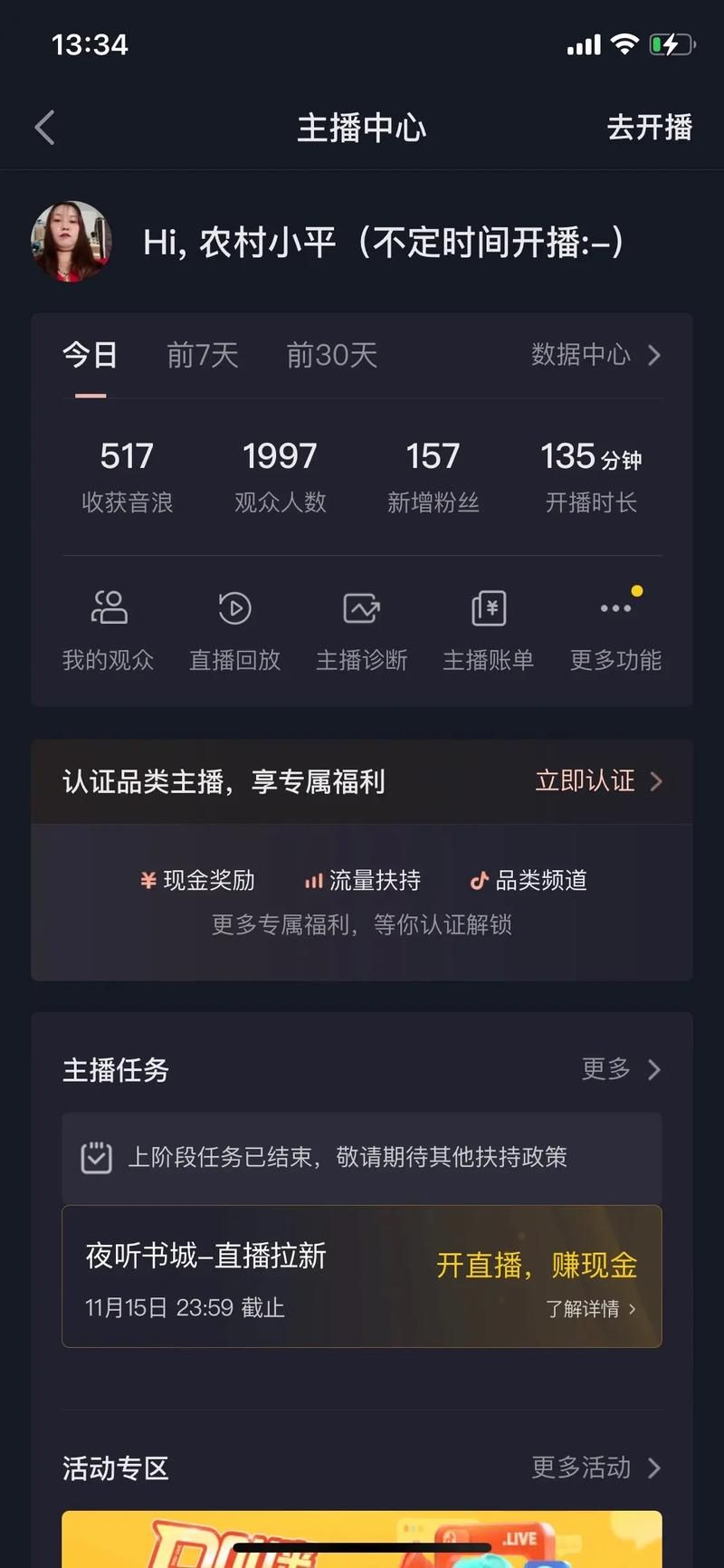Screen dimensions: 724x1568
Task: Tap the battery charging indicator
Action: 671,43
